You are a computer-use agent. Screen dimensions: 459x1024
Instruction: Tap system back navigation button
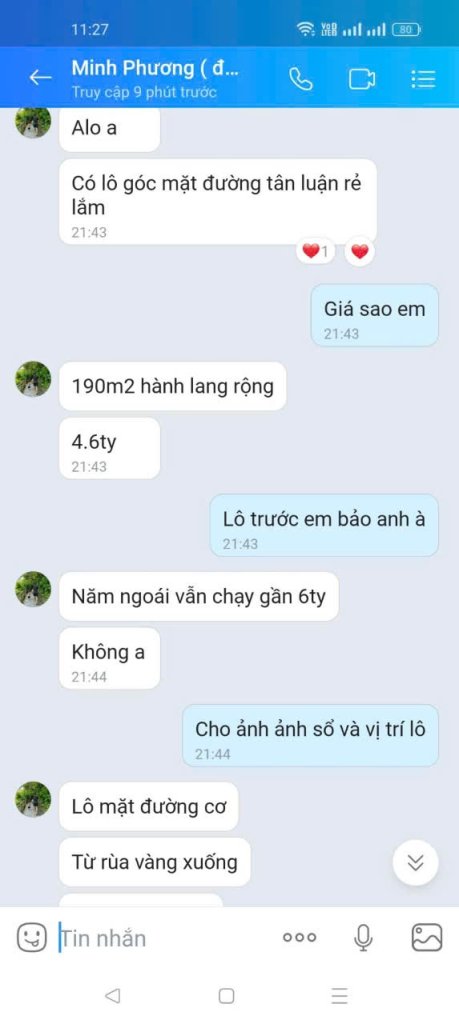pyautogui.click(x=112, y=995)
